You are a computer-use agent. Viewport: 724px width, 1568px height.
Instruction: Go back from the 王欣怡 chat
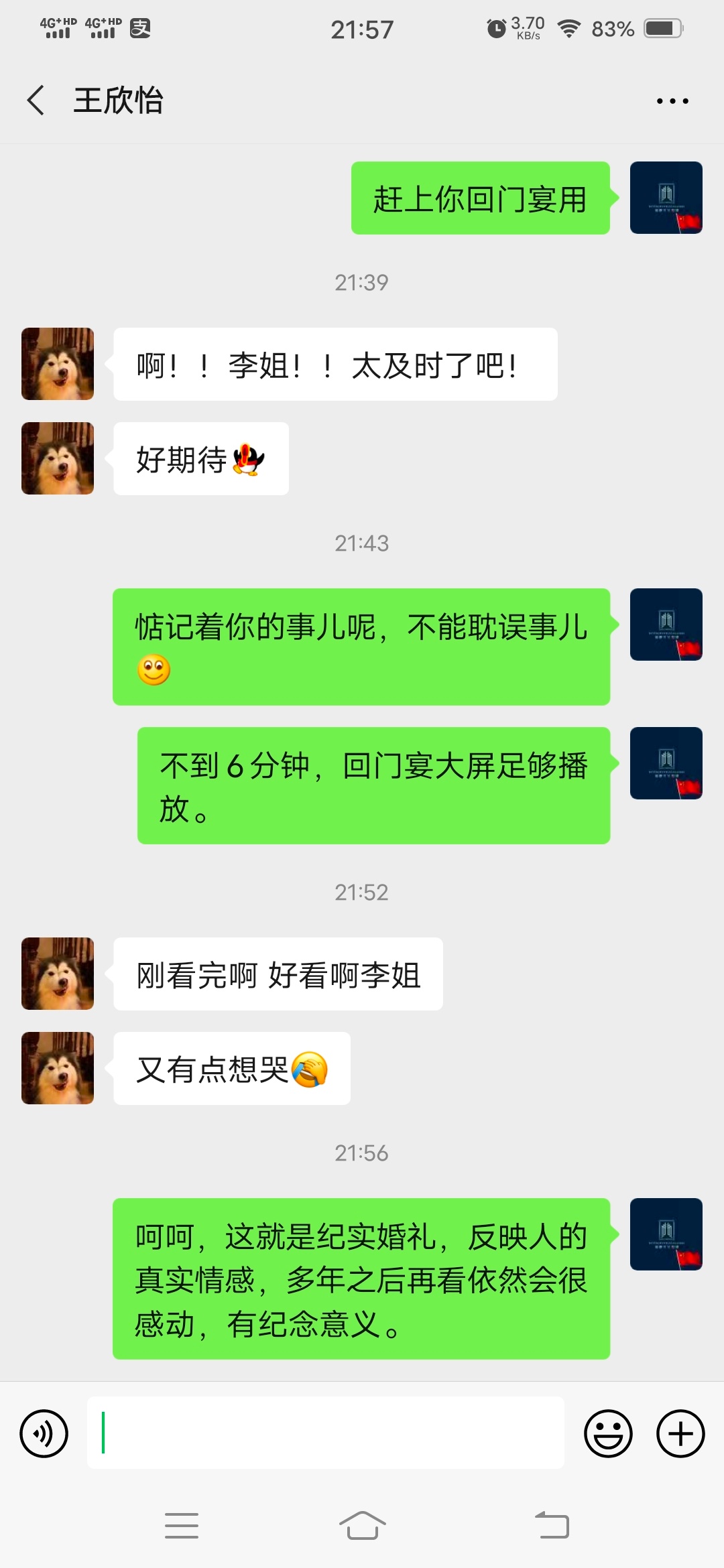click(x=36, y=101)
